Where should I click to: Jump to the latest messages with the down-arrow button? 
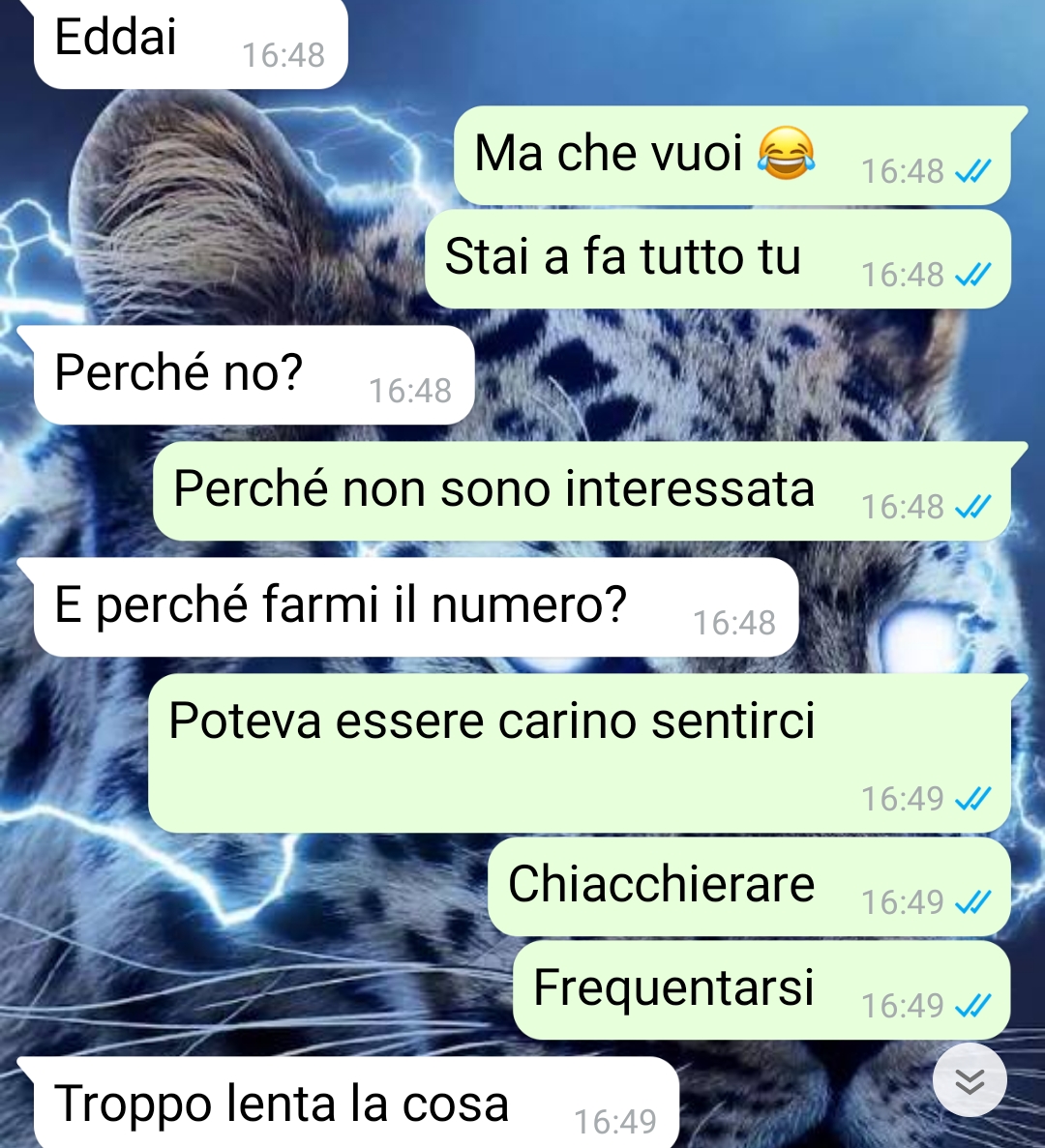pyautogui.click(x=970, y=1080)
